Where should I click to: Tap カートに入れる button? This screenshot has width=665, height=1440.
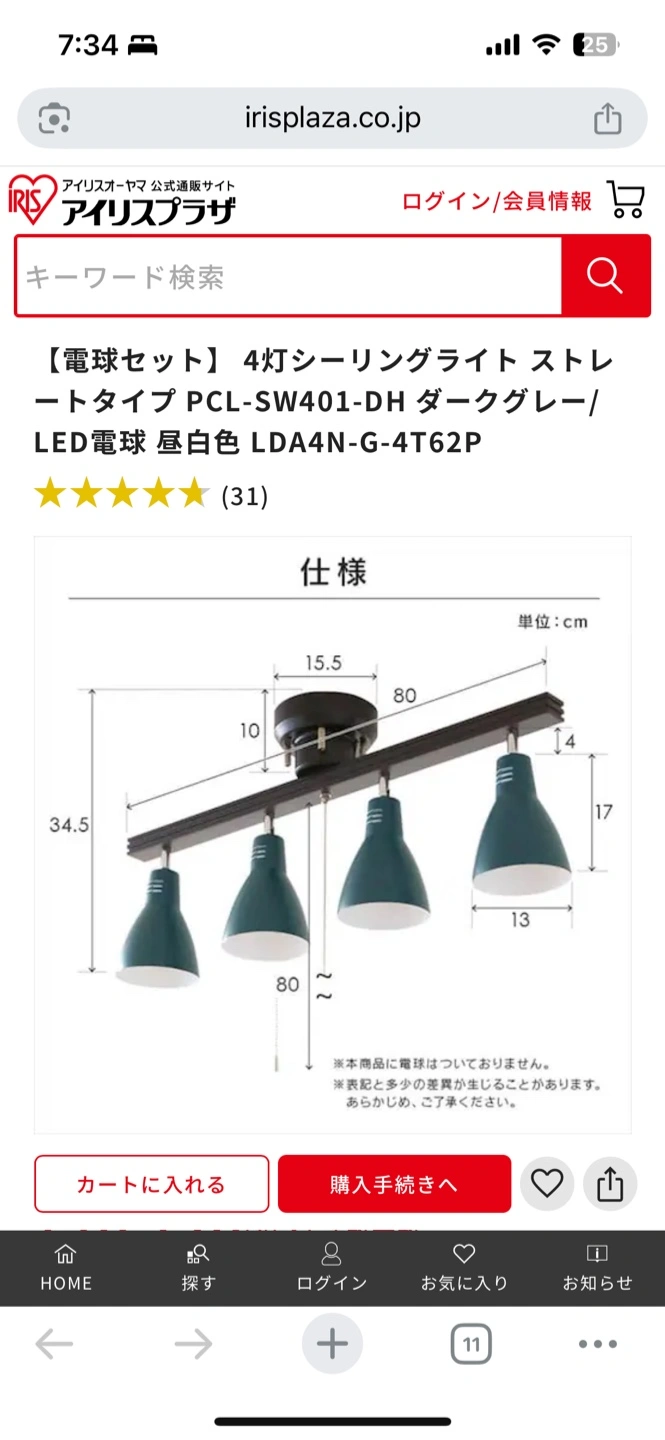click(152, 1184)
